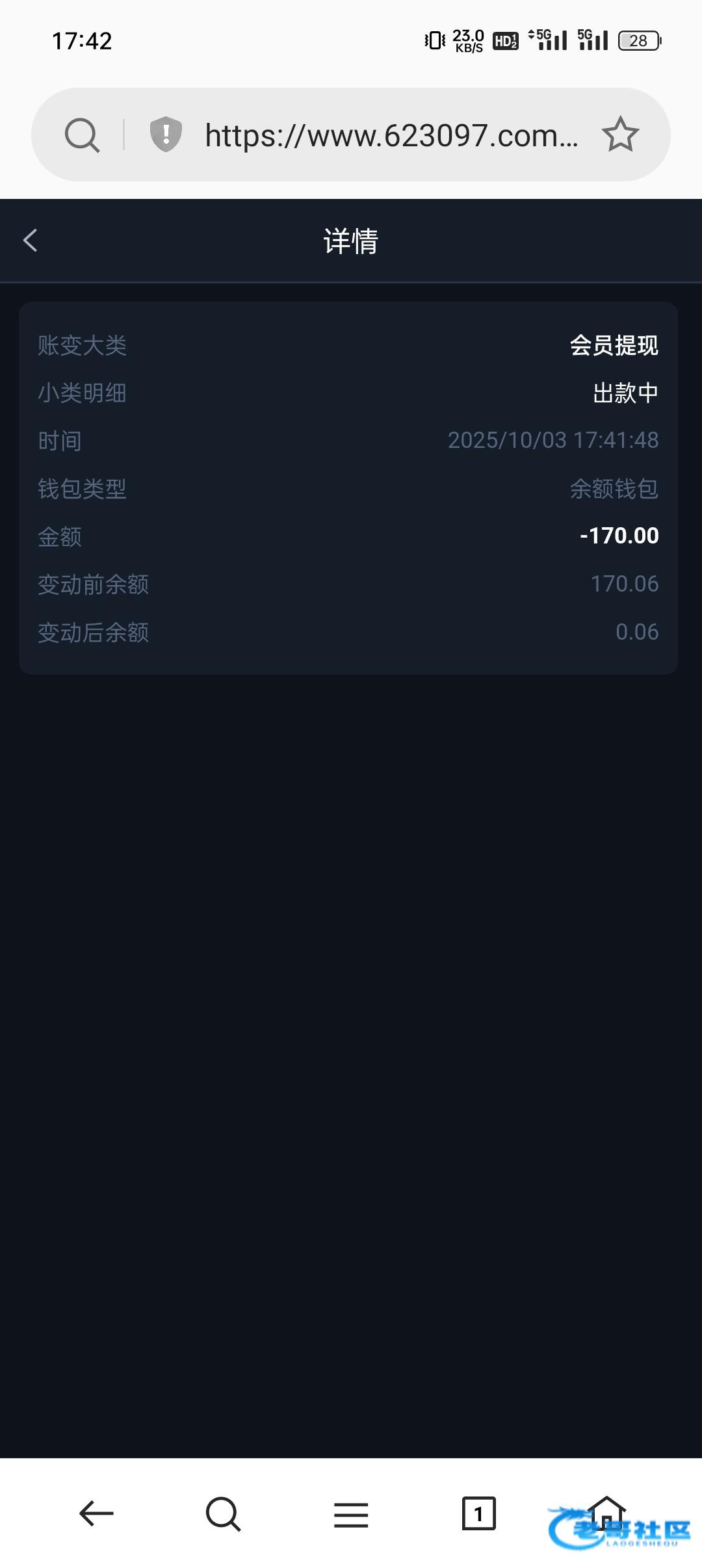Viewport: 702px width, 1568px height.
Task: Open the browser hamburger menu
Action: [351, 1514]
